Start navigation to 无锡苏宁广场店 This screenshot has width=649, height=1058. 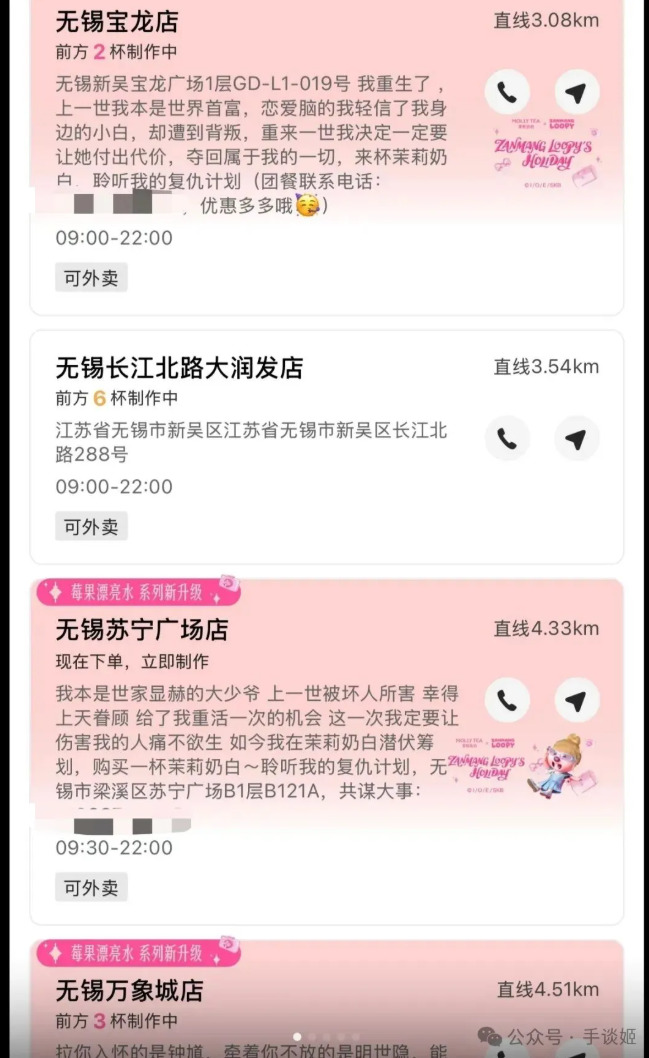(576, 700)
